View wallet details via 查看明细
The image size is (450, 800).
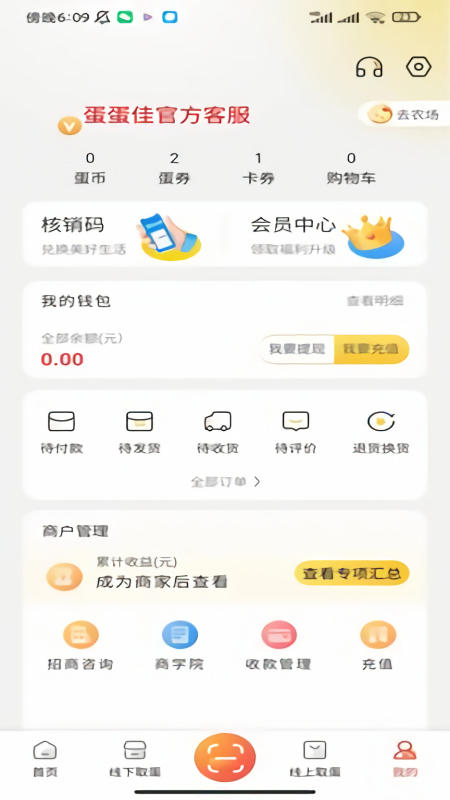click(375, 301)
